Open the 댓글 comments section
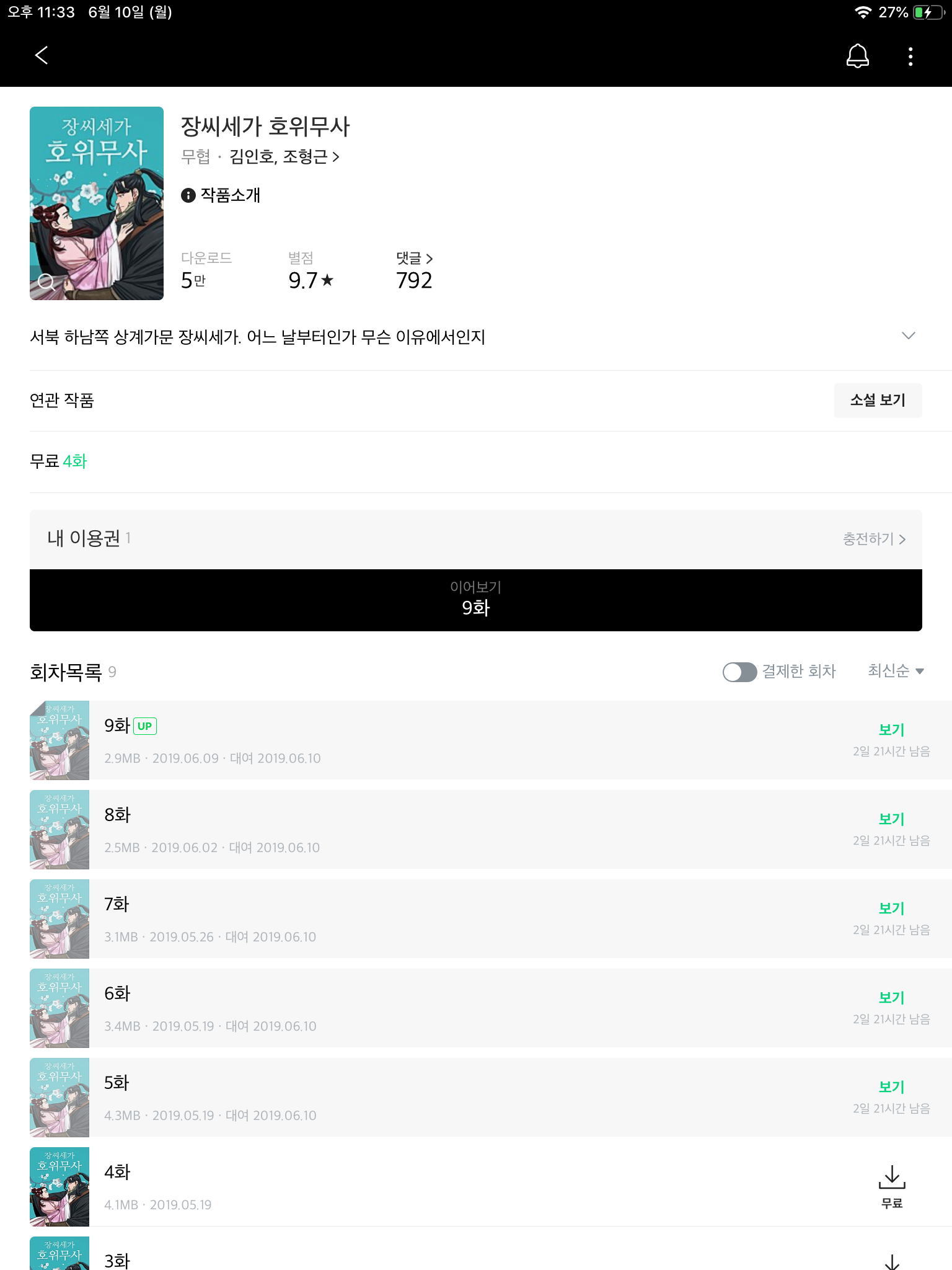Image resolution: width=952 pixels, height=1270 pixels. 414,259
